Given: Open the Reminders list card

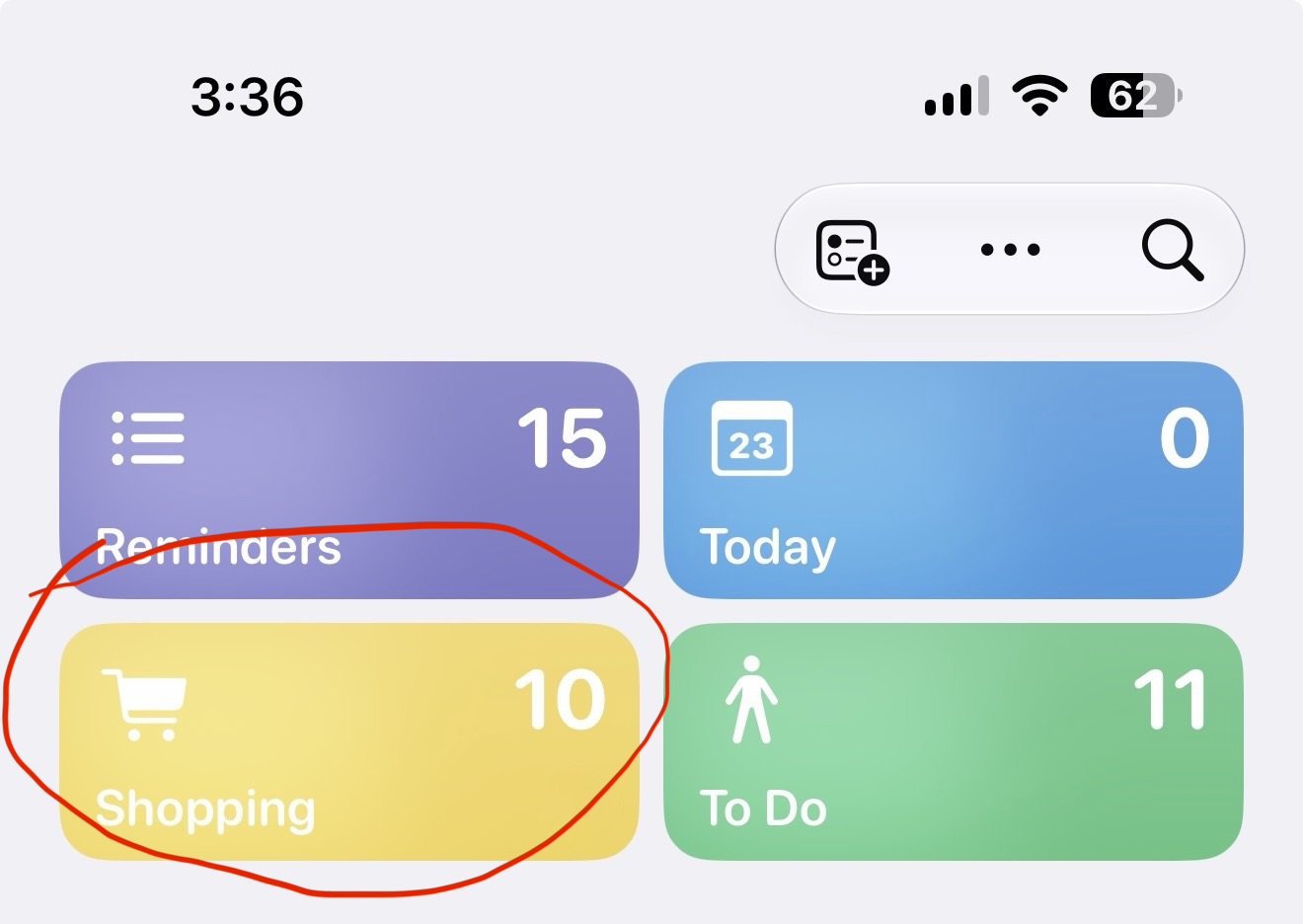Looking at the screenshot, I should click(x=349, y=480).
